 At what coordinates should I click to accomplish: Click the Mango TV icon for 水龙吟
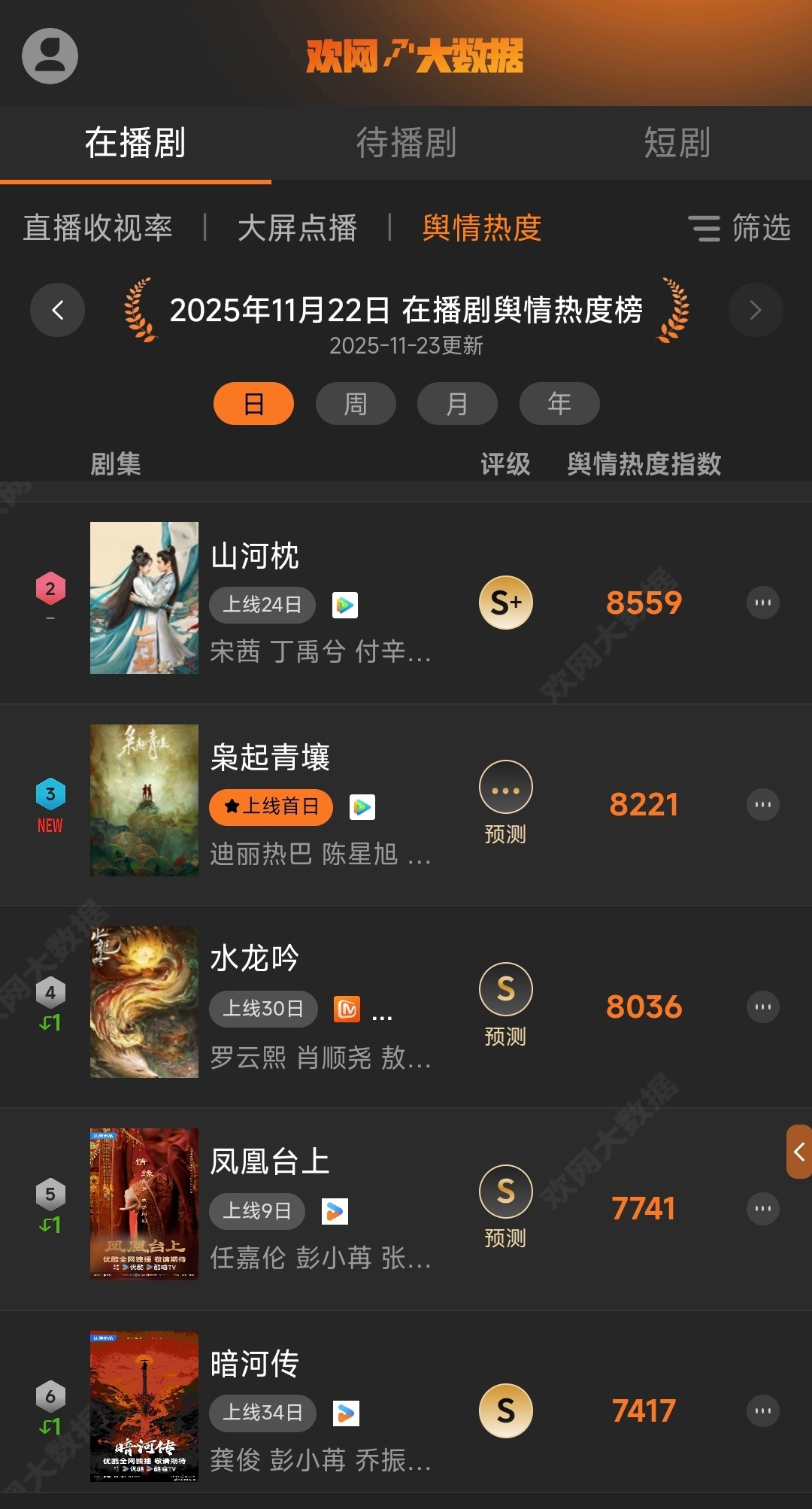pyautogui.click(x=345, y=1009)
